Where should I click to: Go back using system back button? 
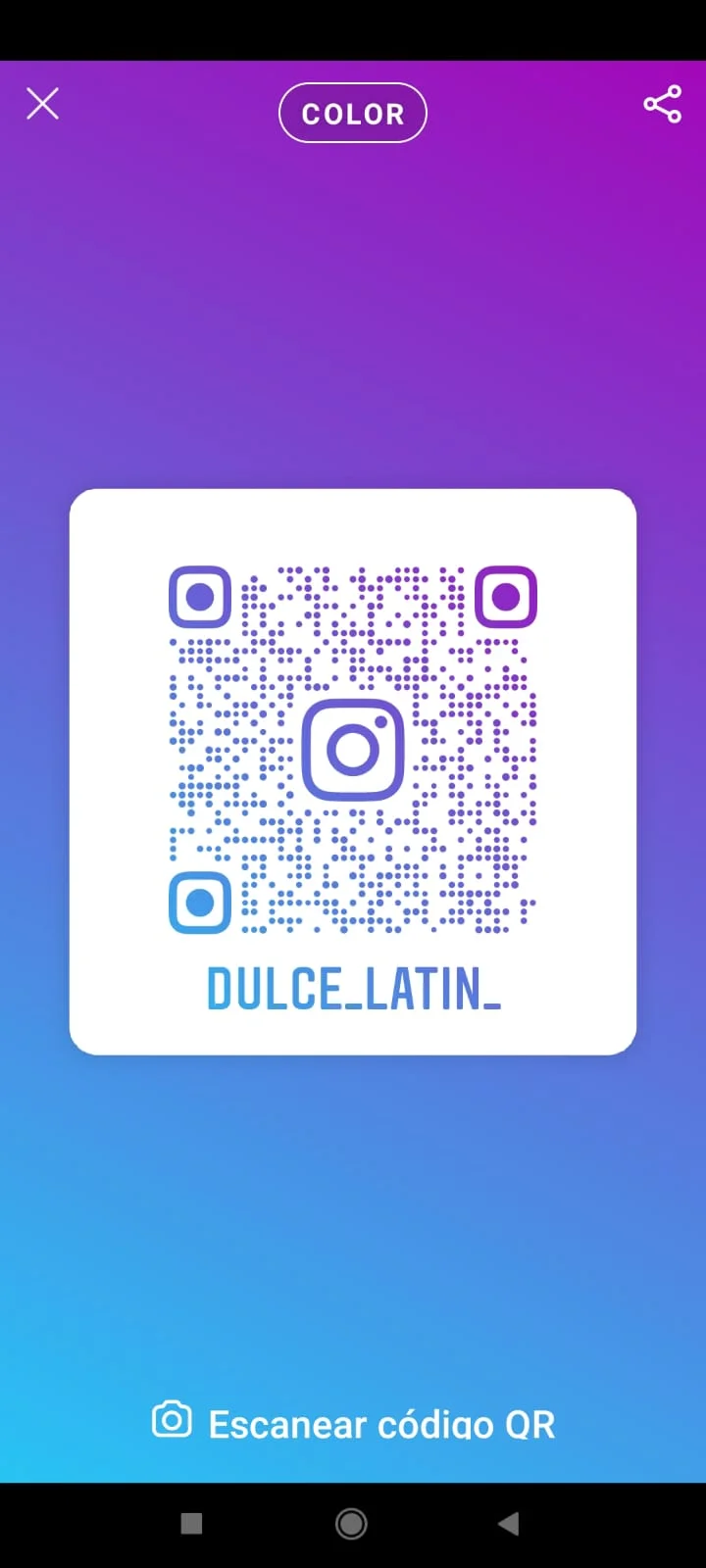pos(508,1523)
